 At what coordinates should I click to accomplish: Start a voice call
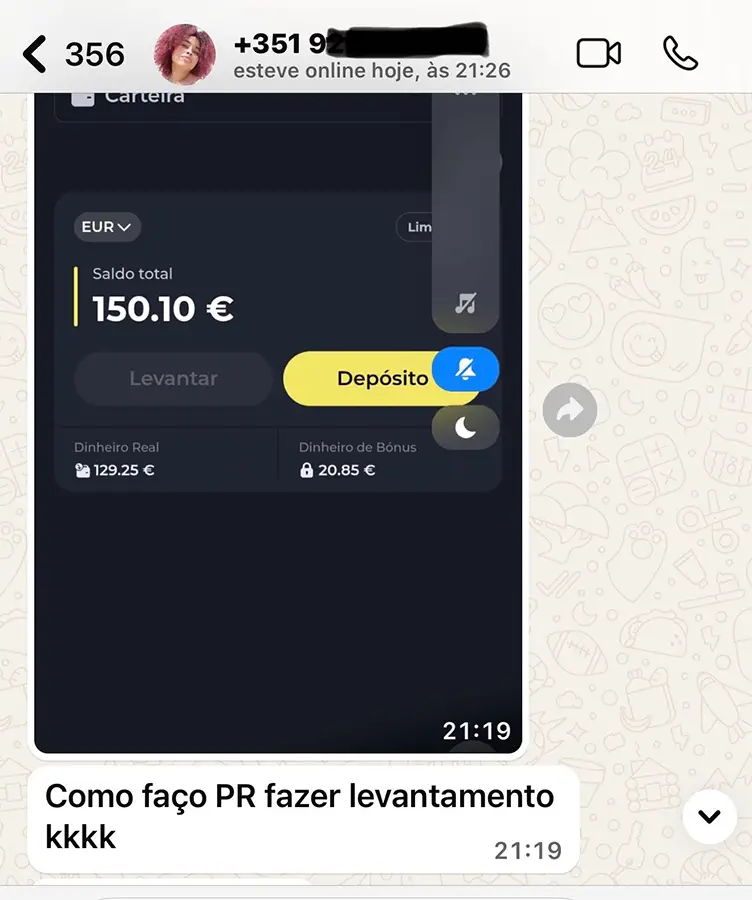[x=680, y=54]
